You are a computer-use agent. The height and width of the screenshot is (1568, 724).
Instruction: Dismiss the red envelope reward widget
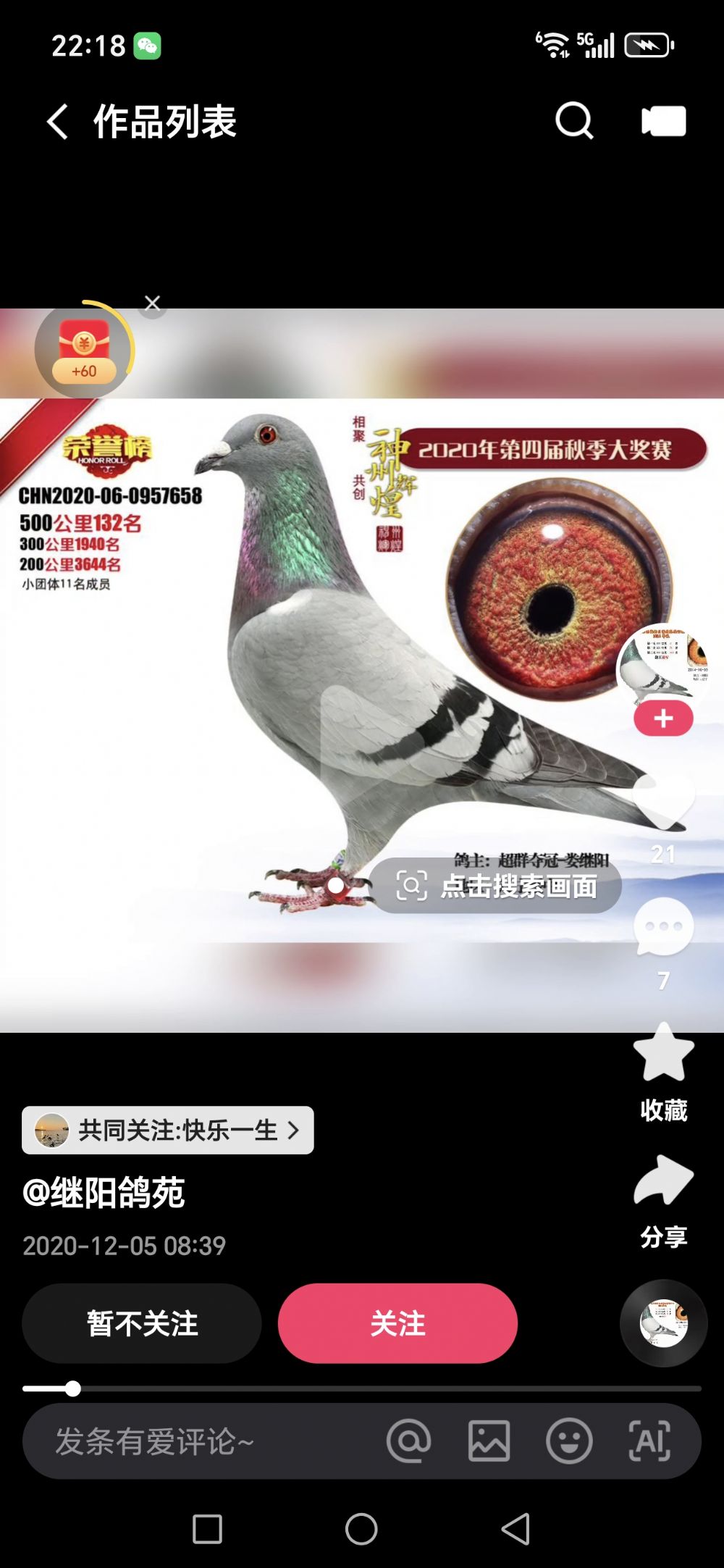pyautogui.click(x=152, y=303)
